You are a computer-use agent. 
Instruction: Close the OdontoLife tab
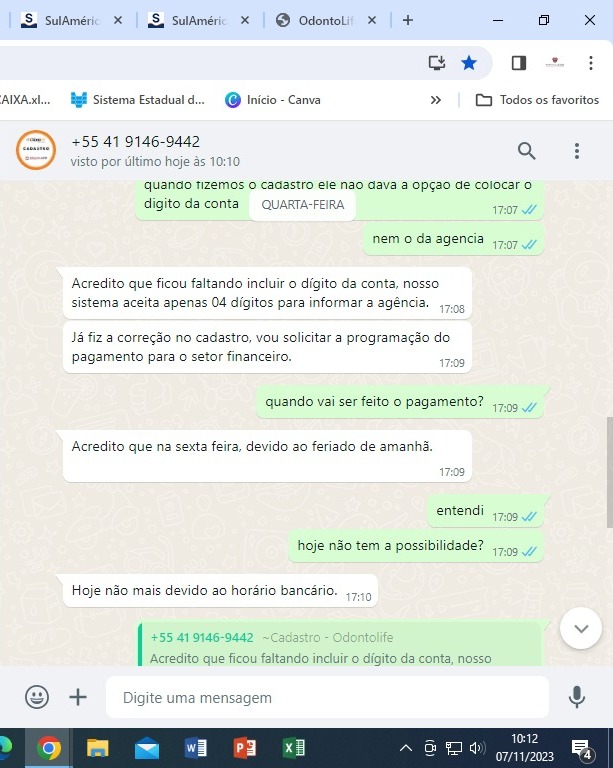[x=373, y=20]
